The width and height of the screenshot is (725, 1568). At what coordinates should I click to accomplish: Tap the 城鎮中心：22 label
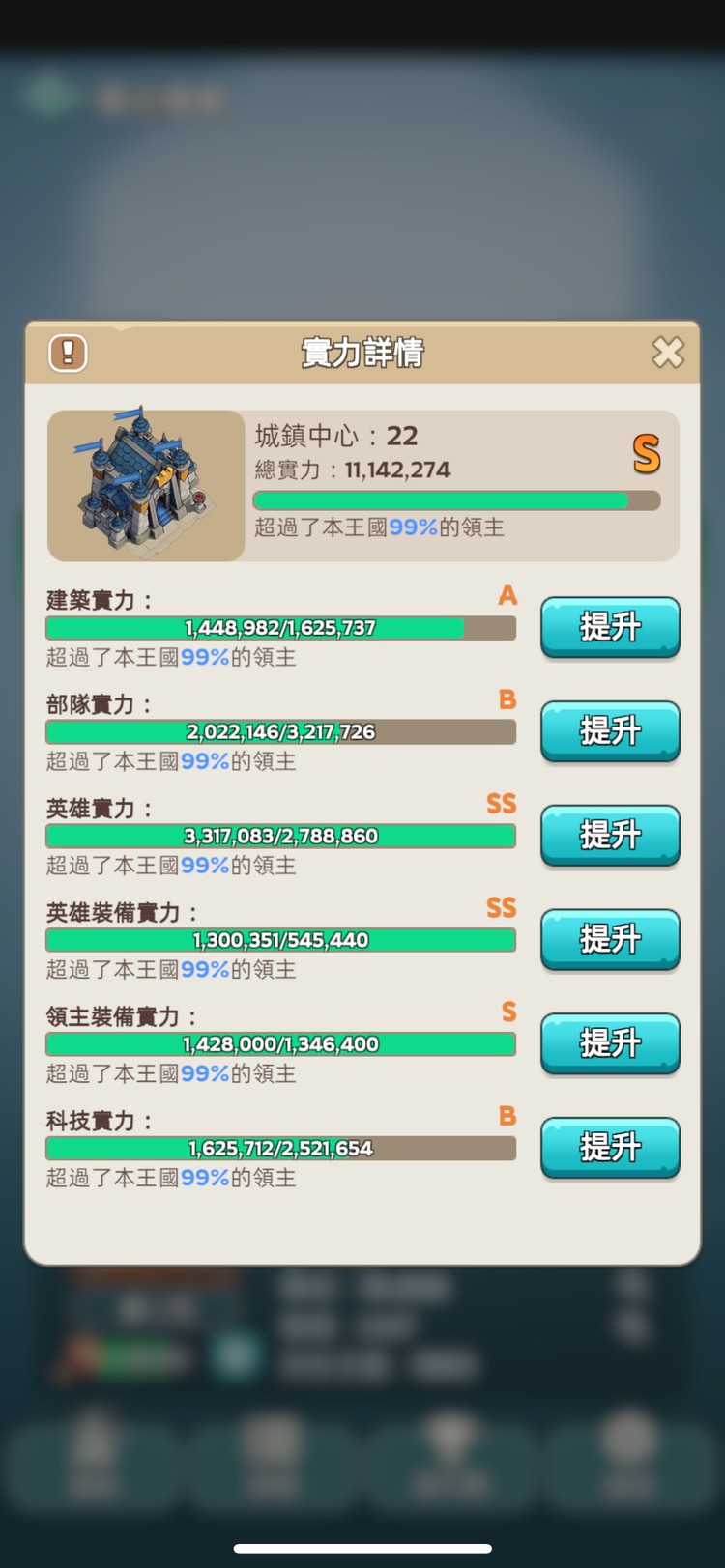[333, 436]
